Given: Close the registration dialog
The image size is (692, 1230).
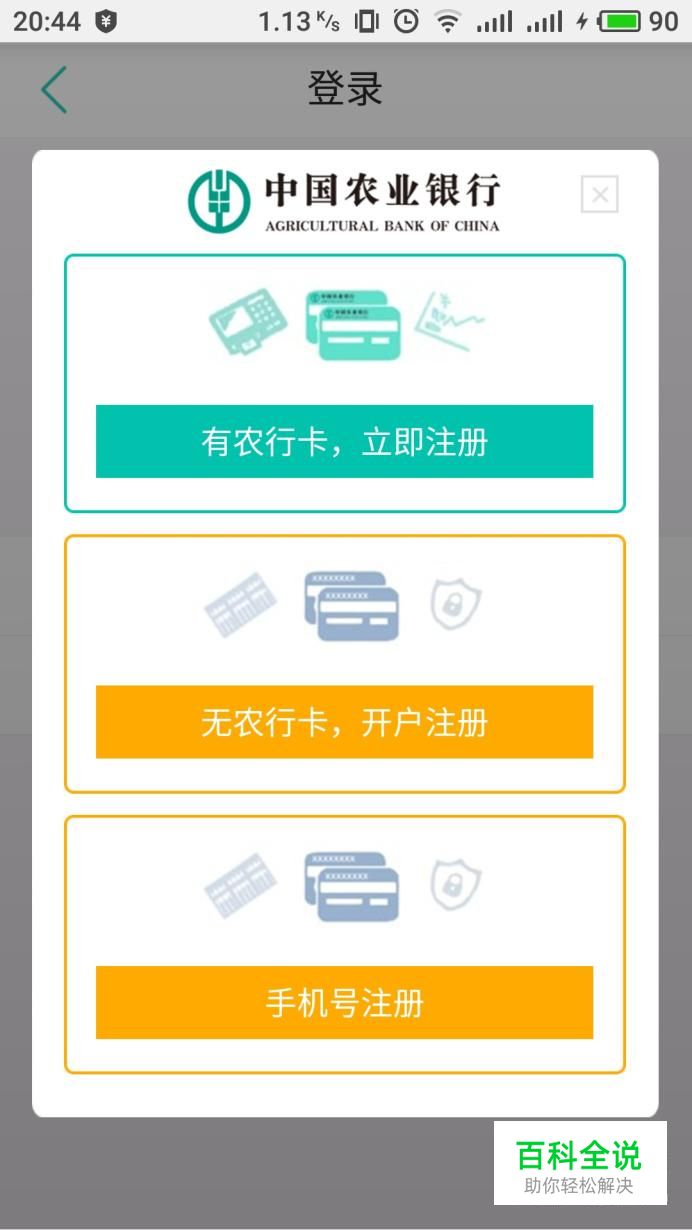Looking at the screenshot, I should (600, 194).
